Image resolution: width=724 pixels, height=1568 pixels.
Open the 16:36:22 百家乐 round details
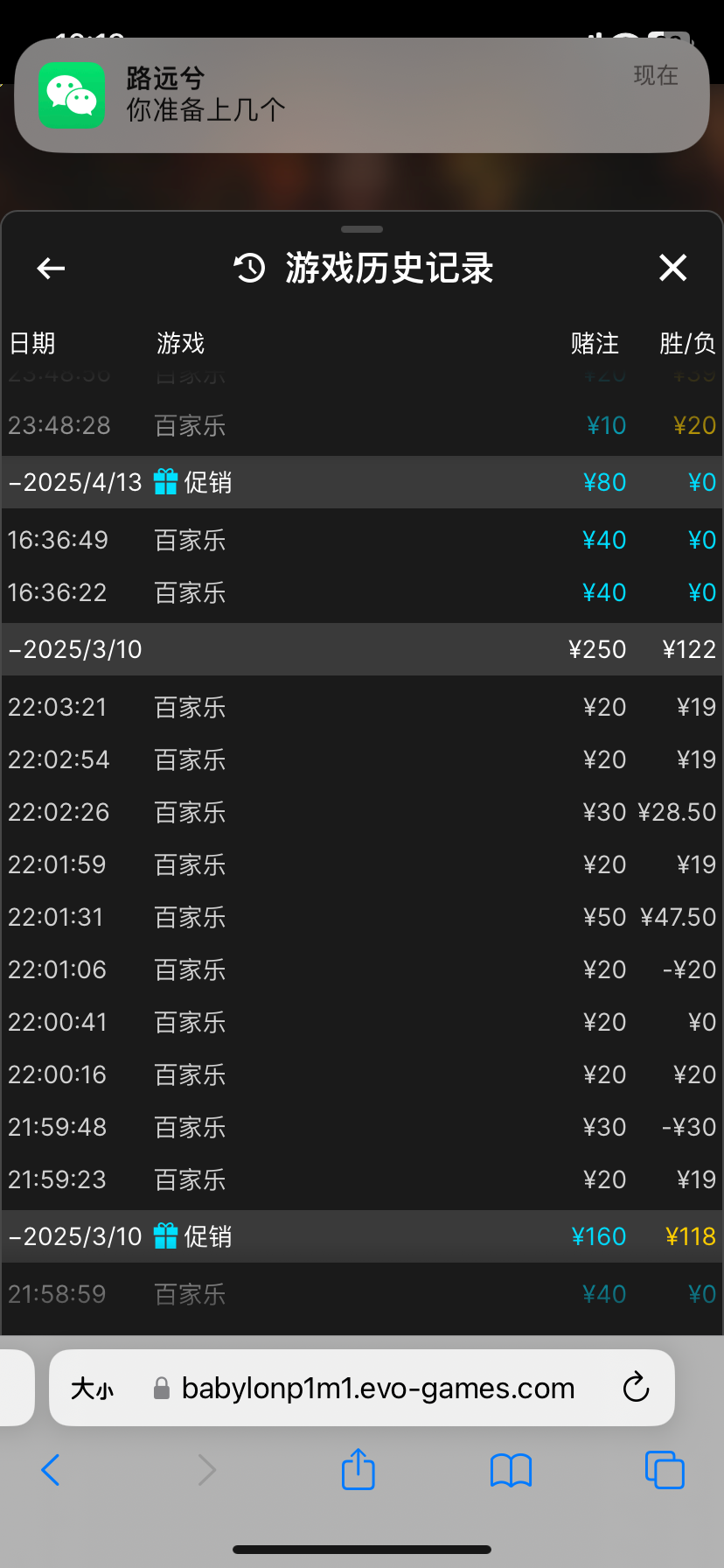click(x=361, y=592)
